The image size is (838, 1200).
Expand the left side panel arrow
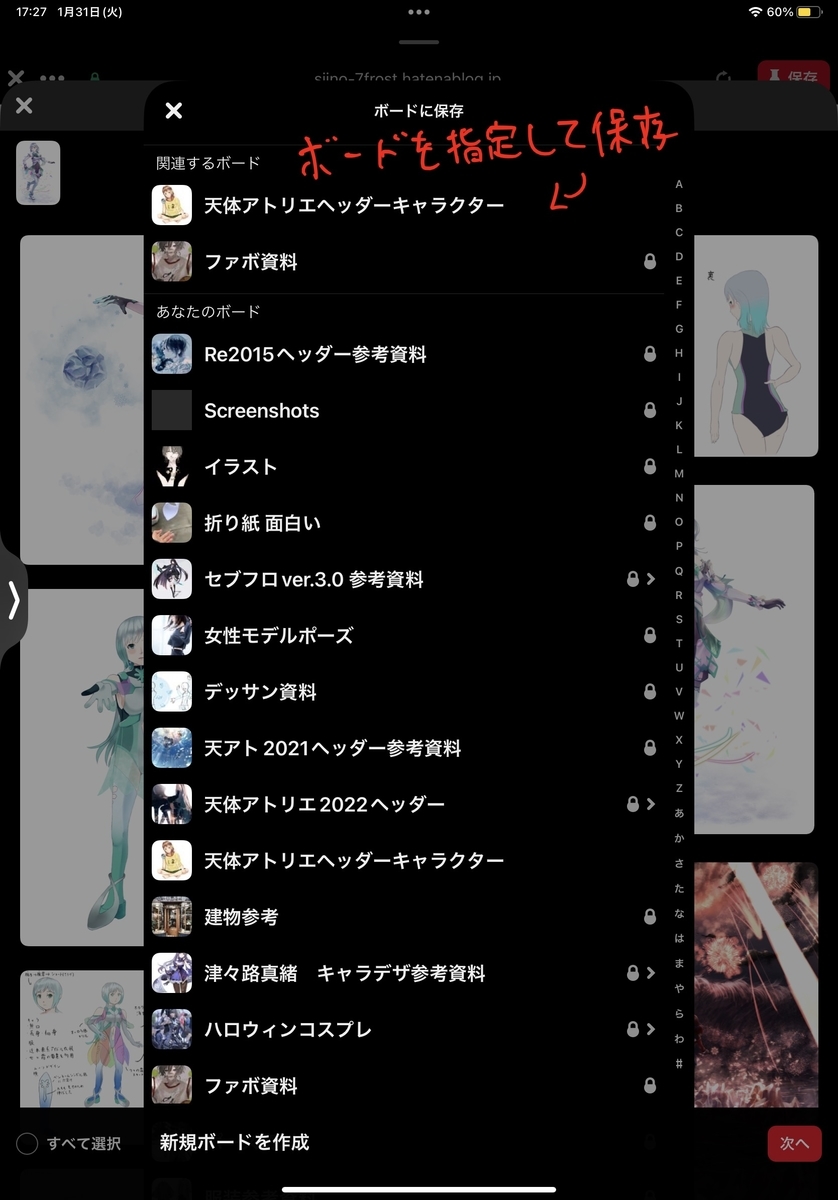(x=13, y=600)
